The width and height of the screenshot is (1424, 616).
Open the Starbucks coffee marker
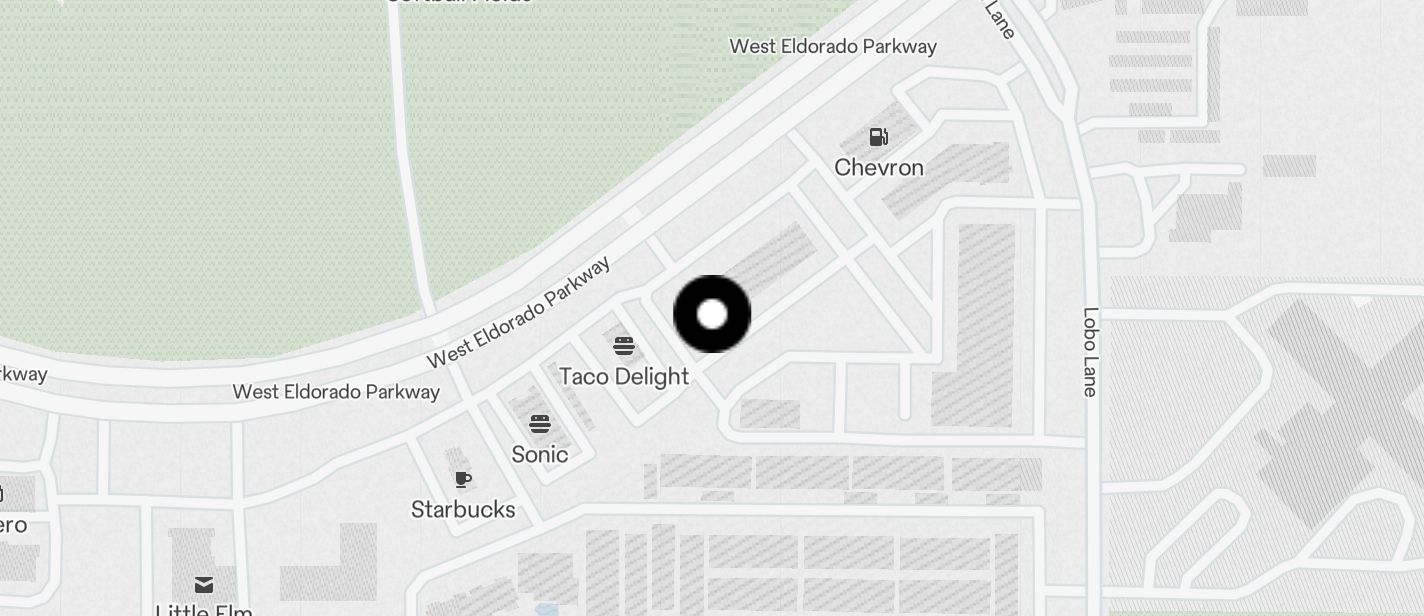tap(463, 480)
